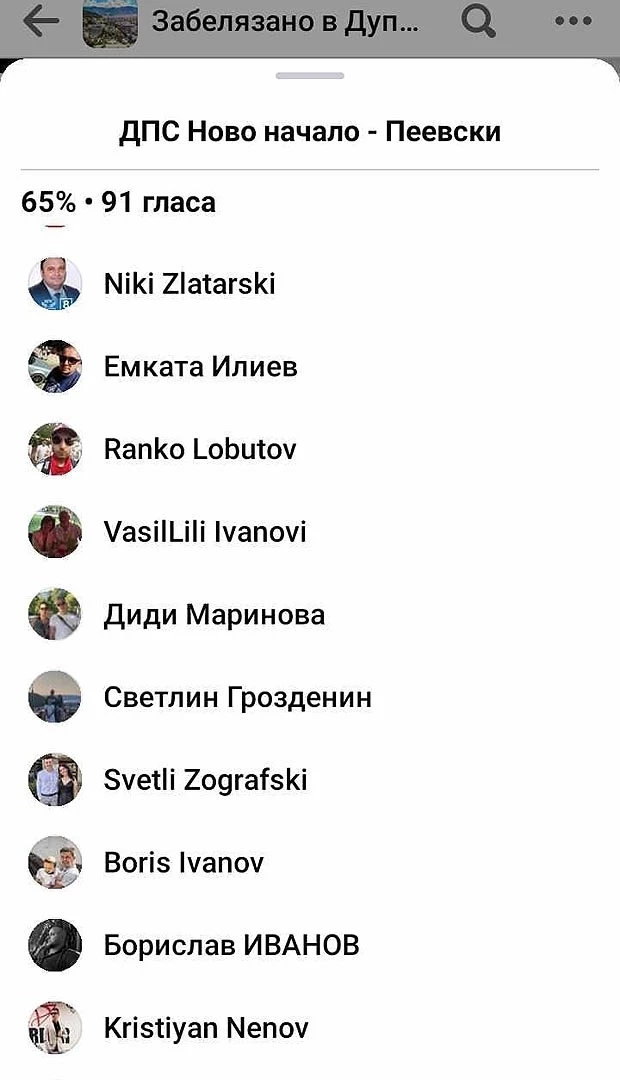View Kristiyan Nenov's profile
620x1080 pixels.
point(206,1028)
